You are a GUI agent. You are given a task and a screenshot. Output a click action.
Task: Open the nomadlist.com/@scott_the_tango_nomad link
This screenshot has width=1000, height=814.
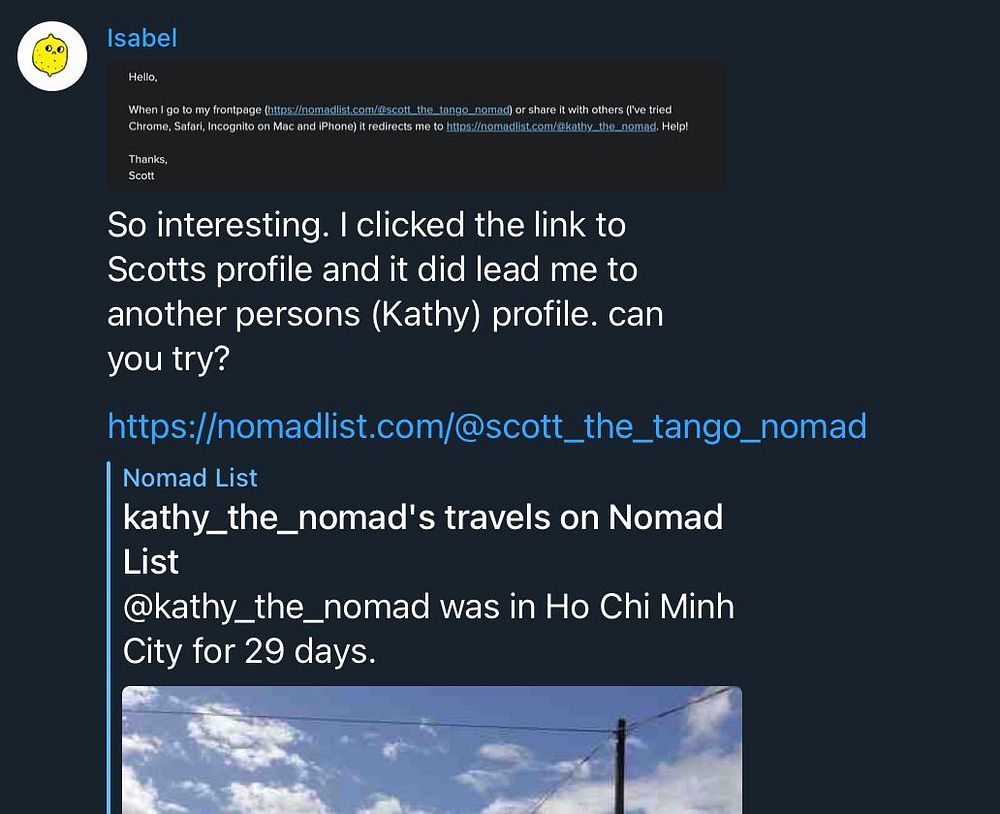pyautogui.click(x=486, y=427)
